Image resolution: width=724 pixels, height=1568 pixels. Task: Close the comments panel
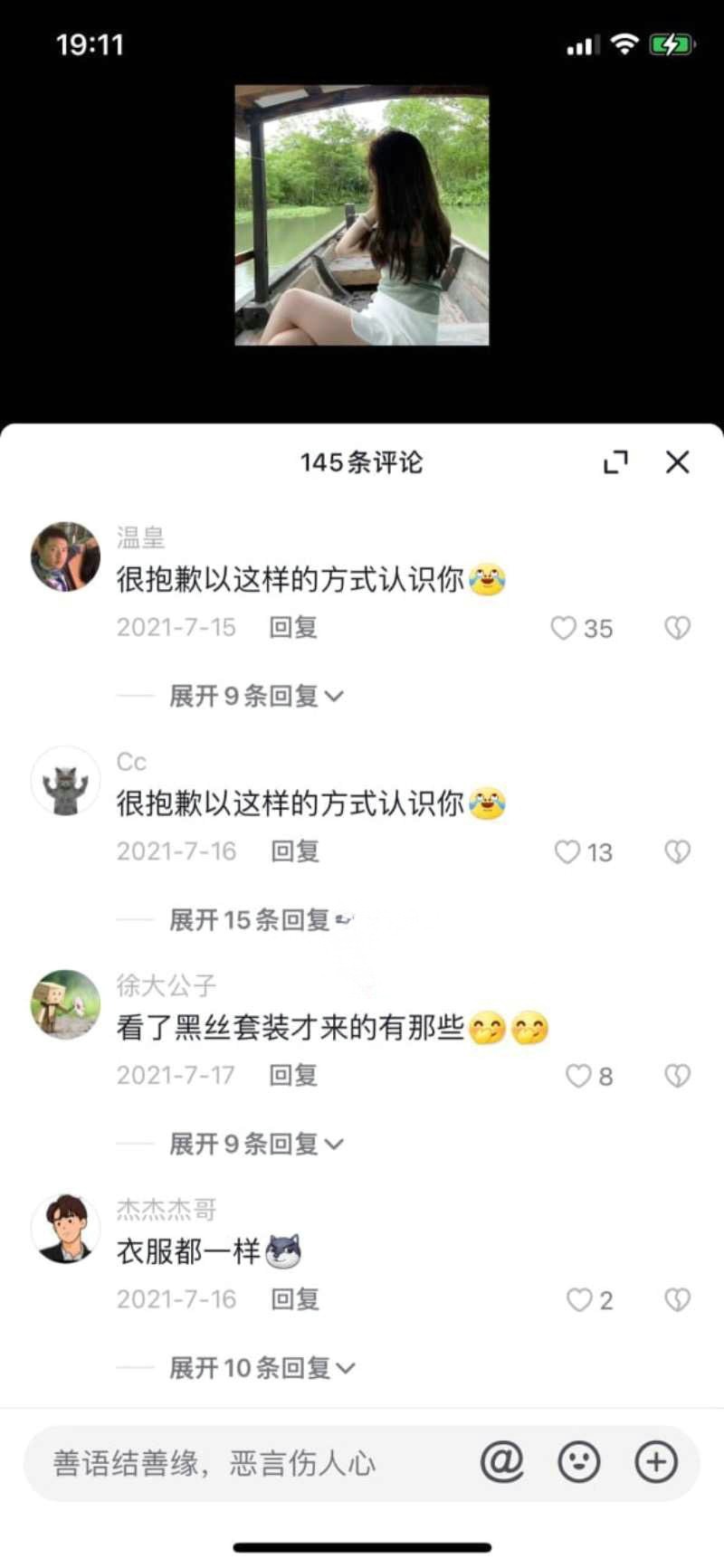click(677, 462)
